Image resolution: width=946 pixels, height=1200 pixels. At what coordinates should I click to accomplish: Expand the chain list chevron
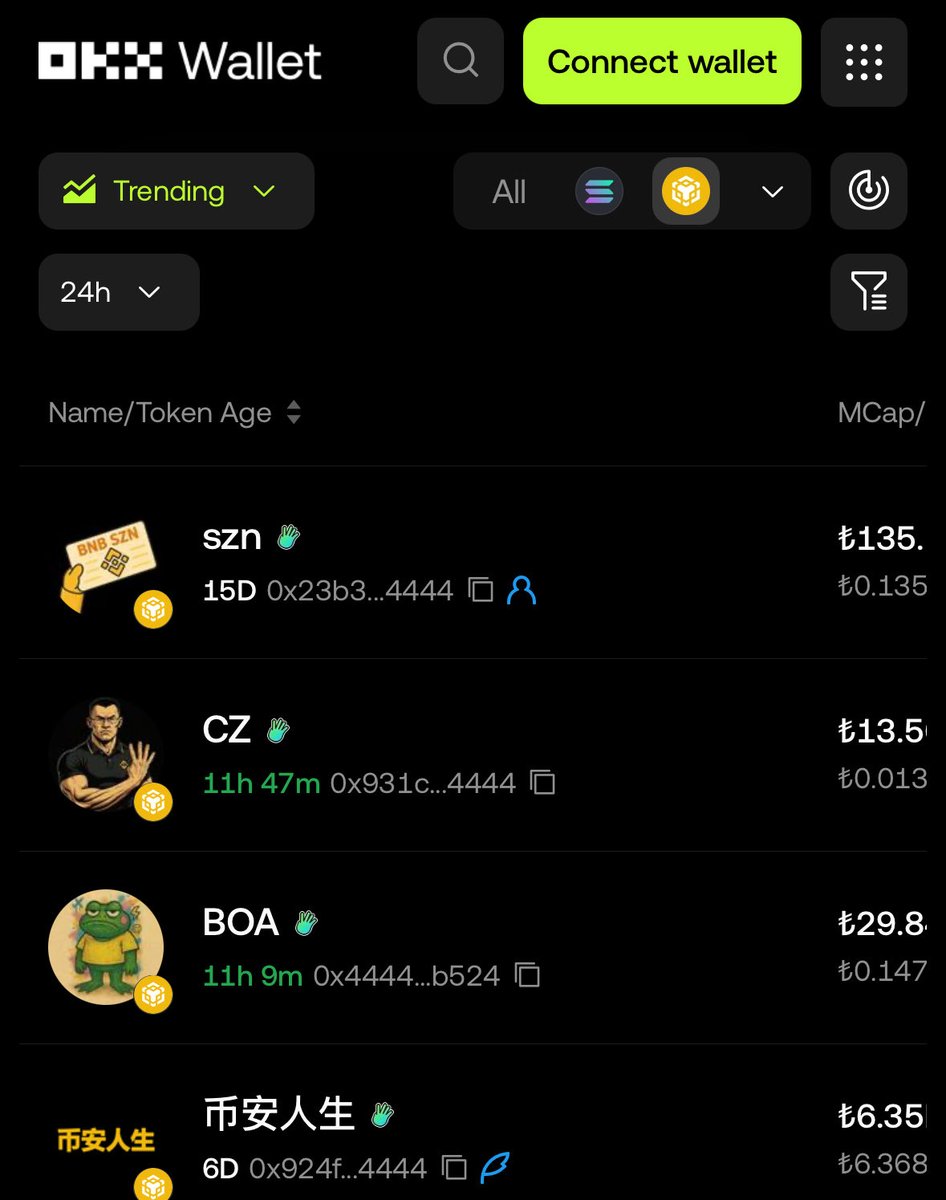coord(772,191)
